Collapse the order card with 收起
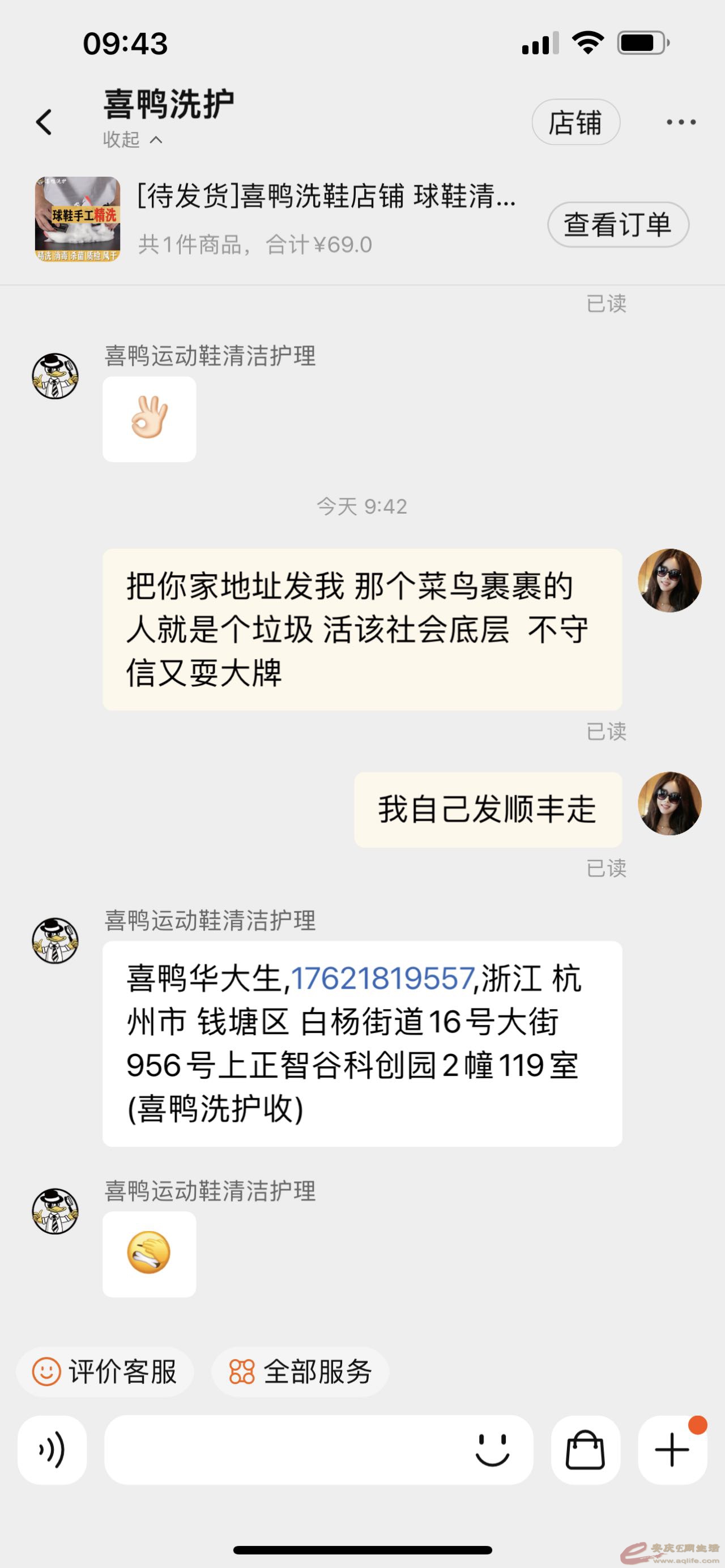The width and height of the screenshot is (725, 1568). coord(132,140)
